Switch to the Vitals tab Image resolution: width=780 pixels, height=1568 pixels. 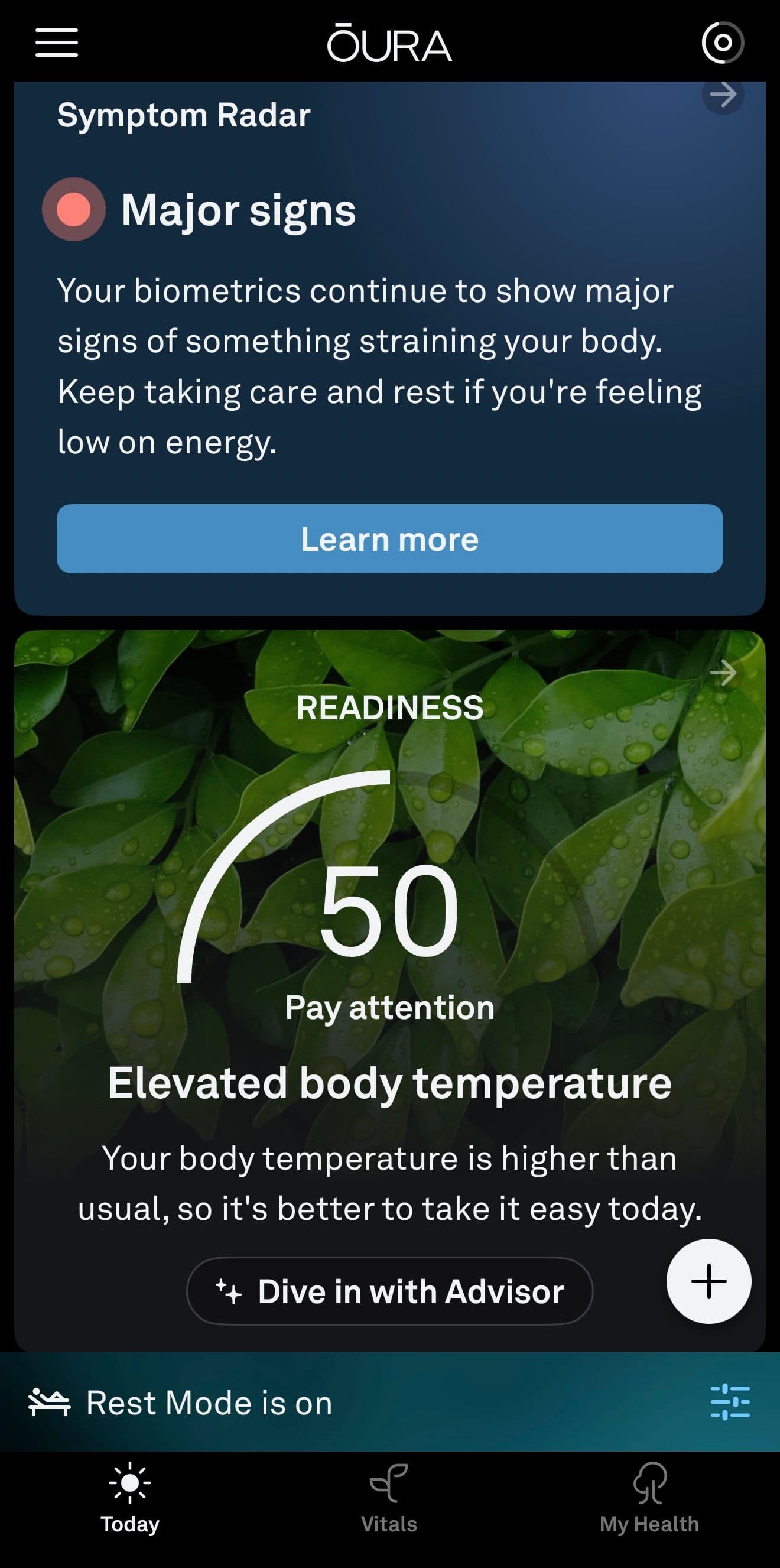pos(389,1499)
